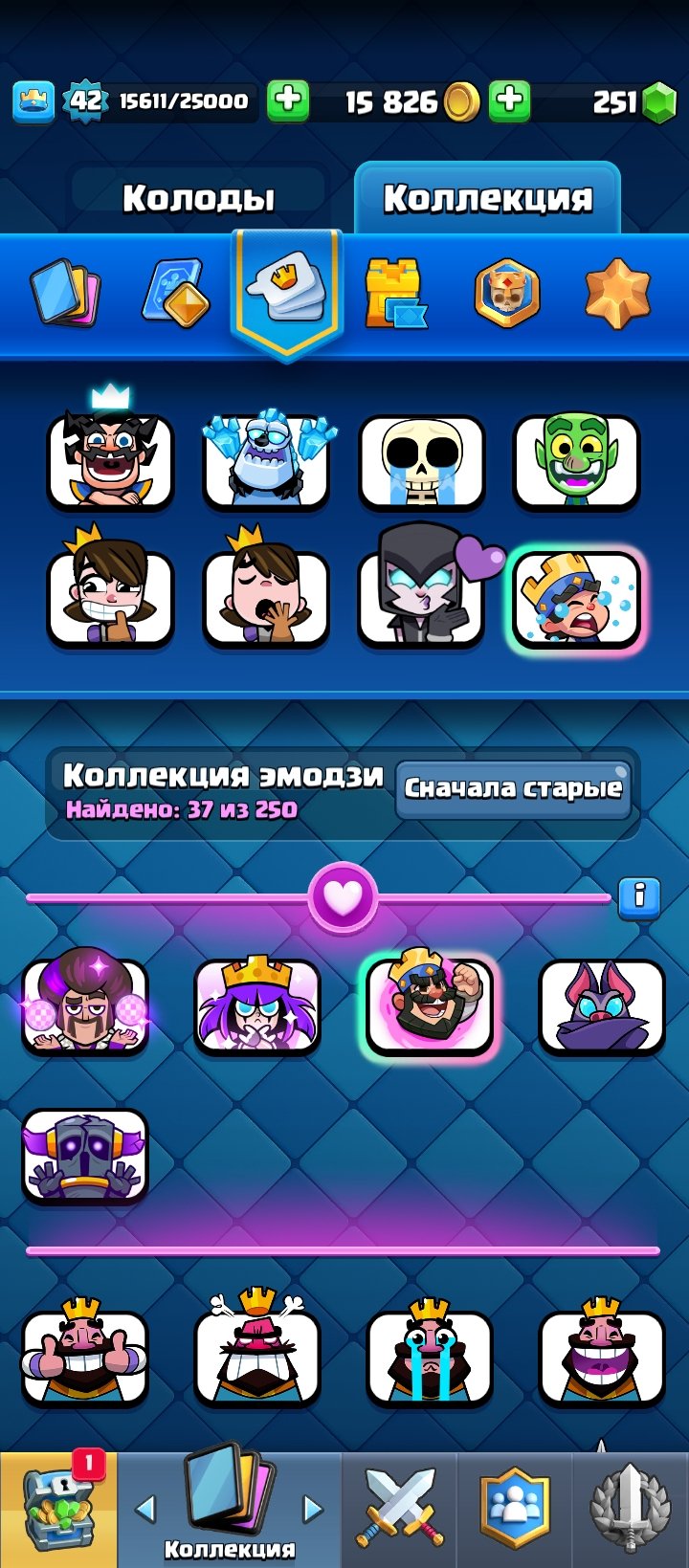
Task: Open the cards collection sub-tab
Action: point(65,293)
